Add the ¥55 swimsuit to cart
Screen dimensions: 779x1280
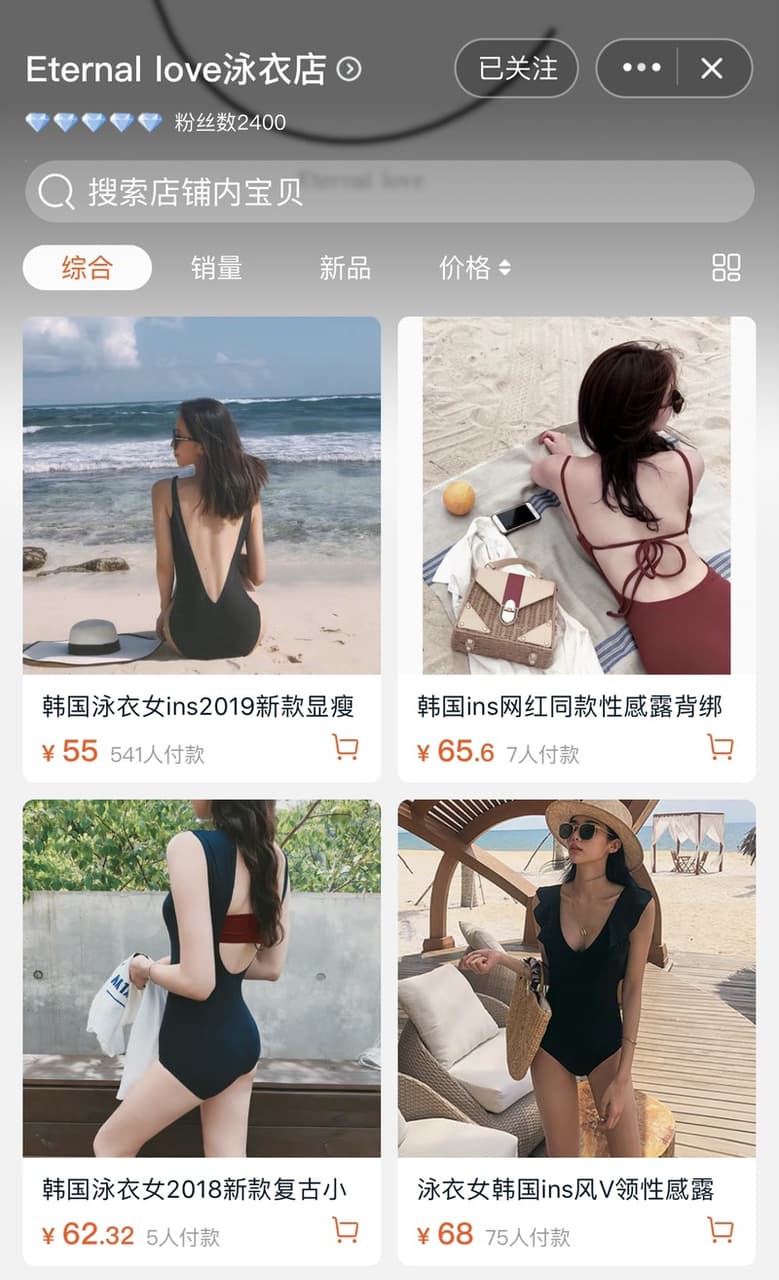(x=346, y=748)
